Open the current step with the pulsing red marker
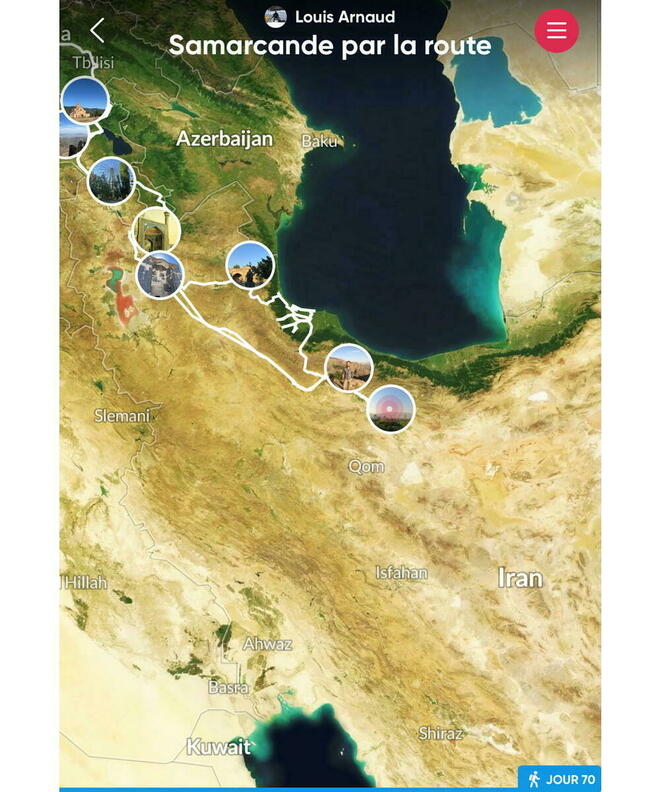 [390, 409]
